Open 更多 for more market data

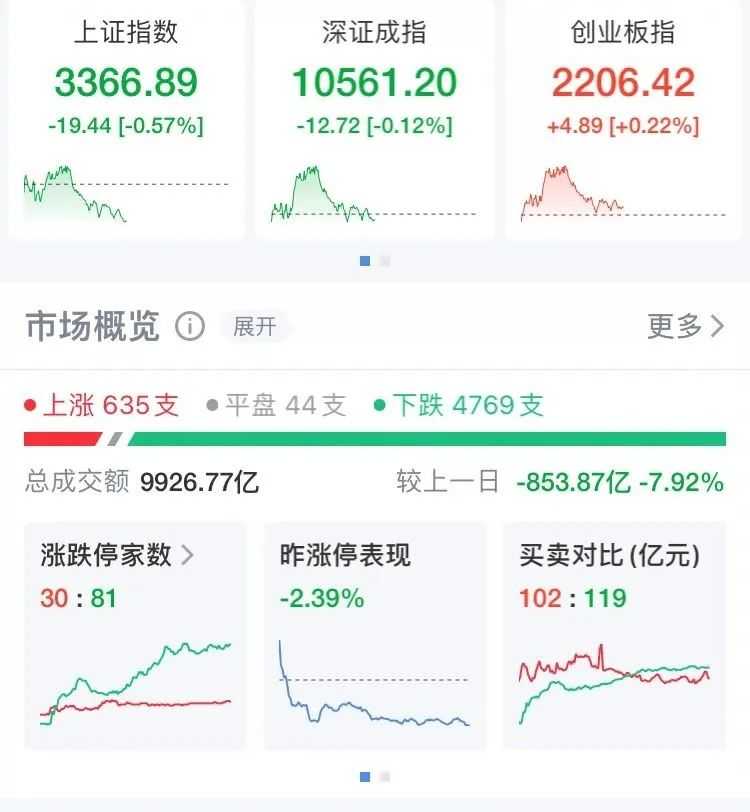pyautogui.click(x=686, y=326)
